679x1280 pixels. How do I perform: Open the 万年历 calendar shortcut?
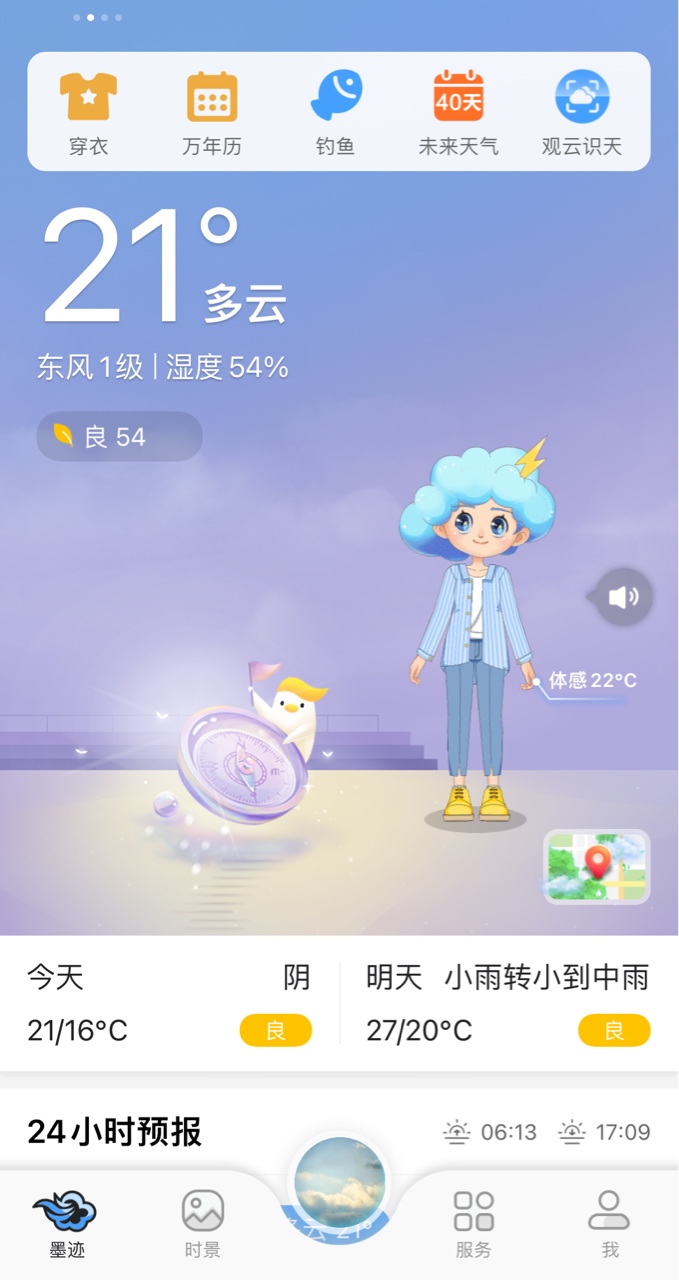tap(211, 113)
